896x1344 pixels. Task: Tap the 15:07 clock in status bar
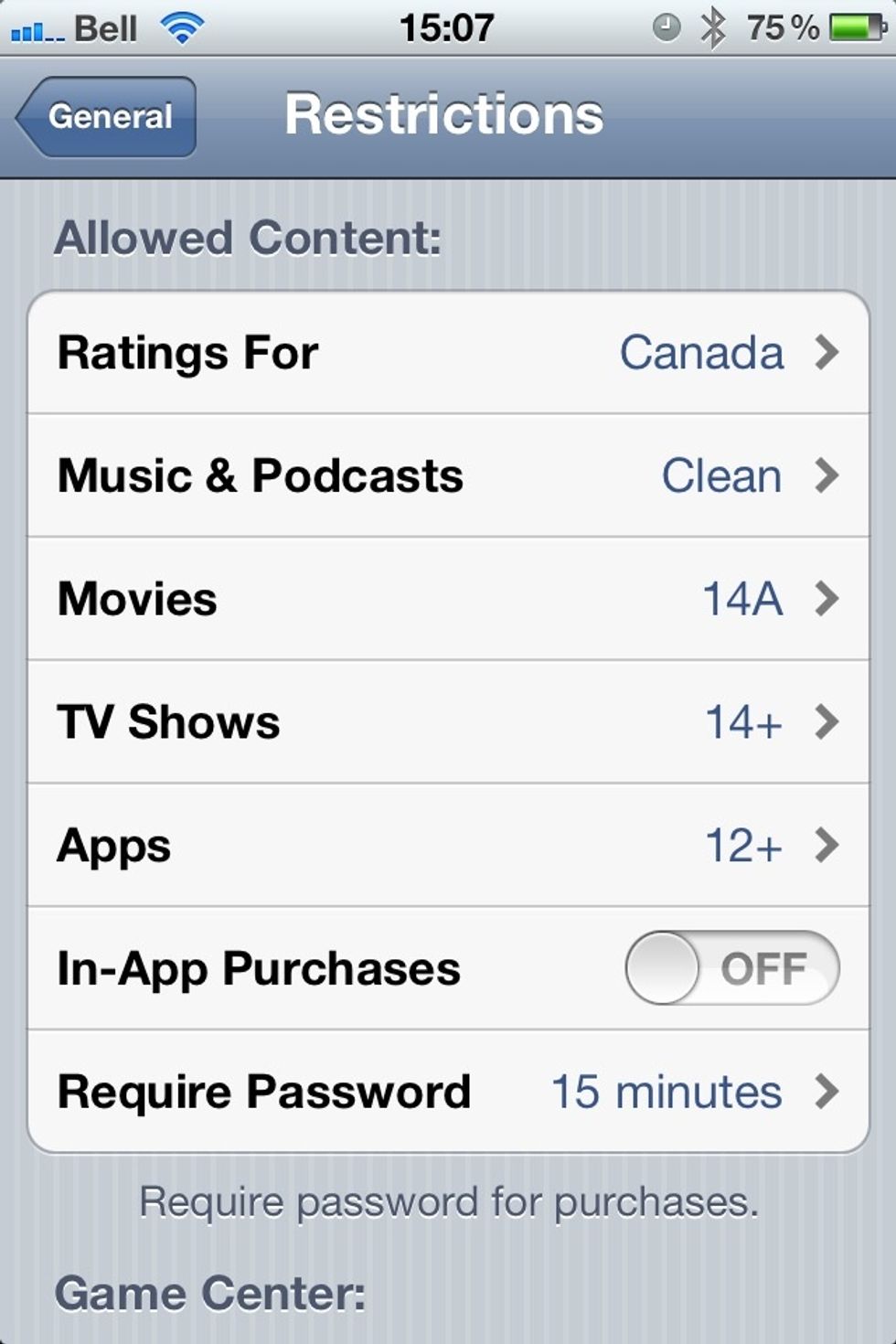(x=448, y=27)
